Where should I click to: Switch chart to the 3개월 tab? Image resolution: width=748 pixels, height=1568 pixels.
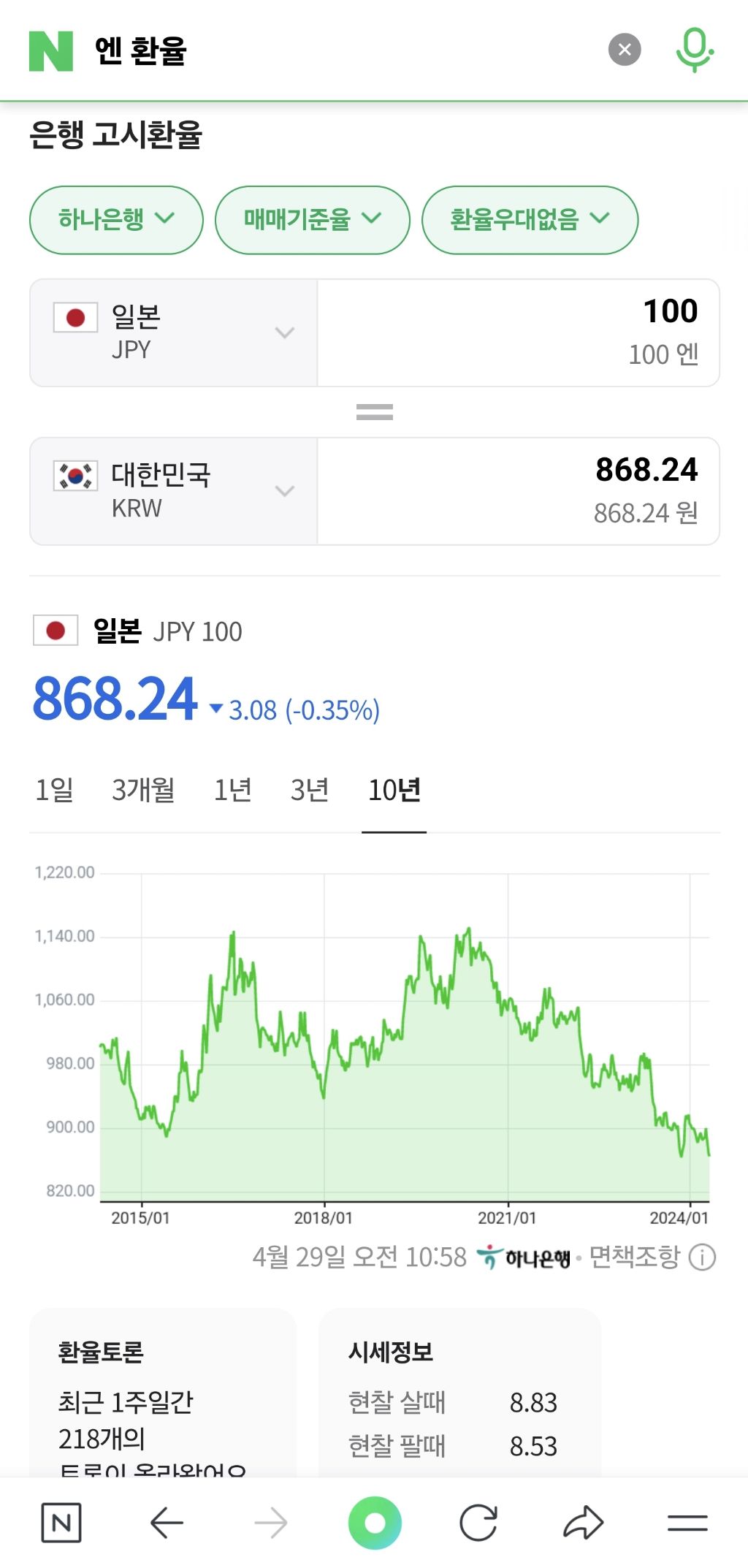click(143, 791)
